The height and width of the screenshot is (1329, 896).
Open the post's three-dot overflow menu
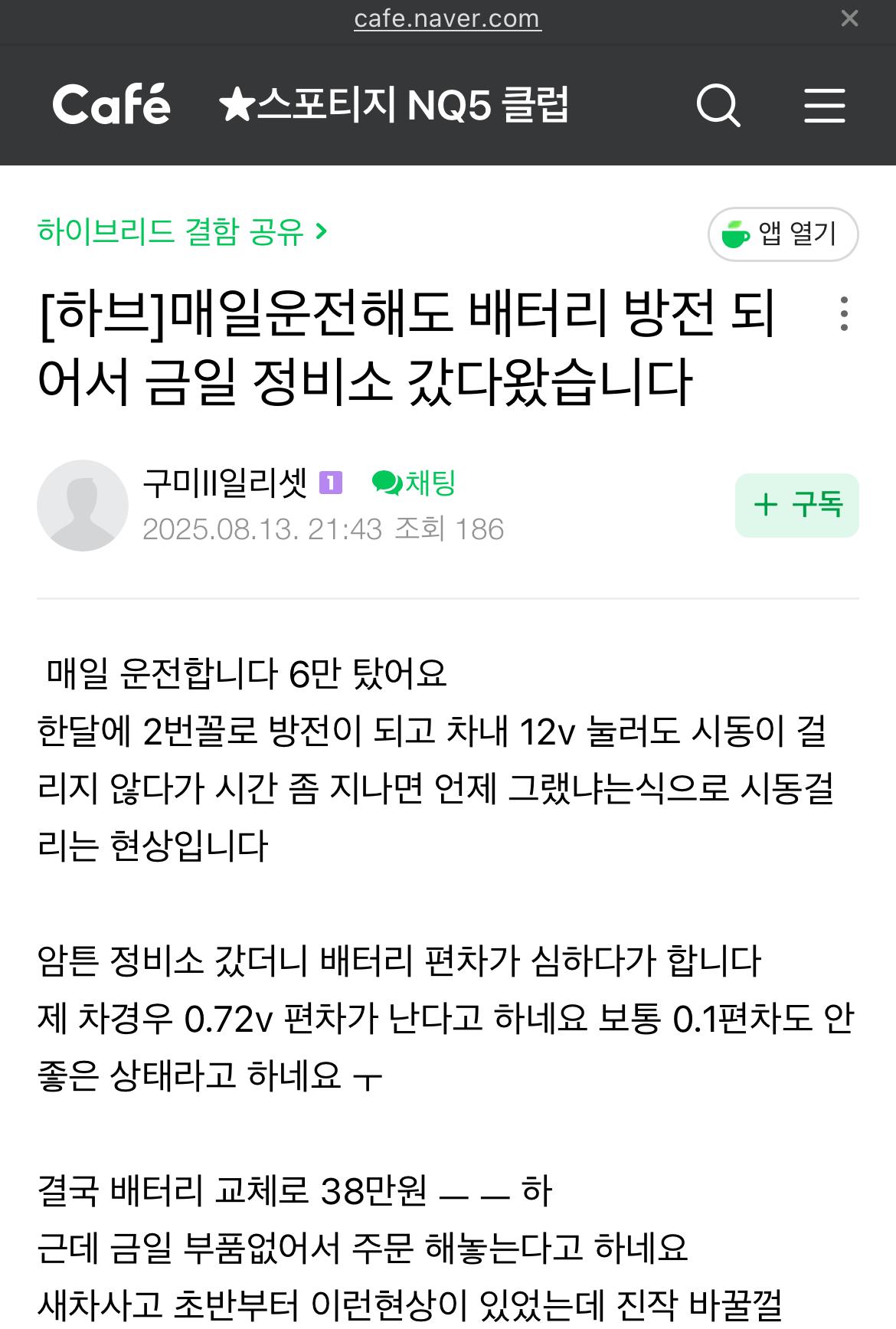click(x=843, y=314)
